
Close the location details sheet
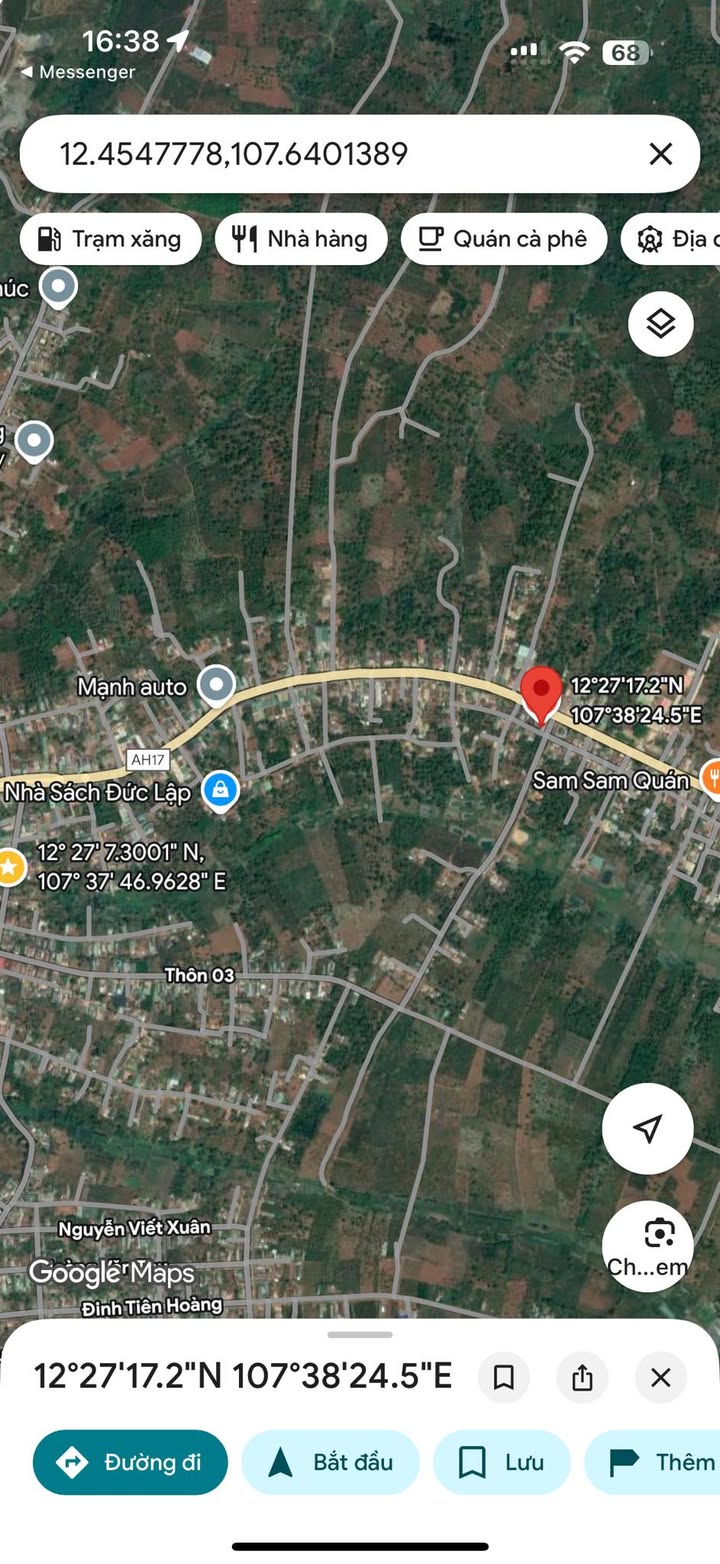point(660,1378)
